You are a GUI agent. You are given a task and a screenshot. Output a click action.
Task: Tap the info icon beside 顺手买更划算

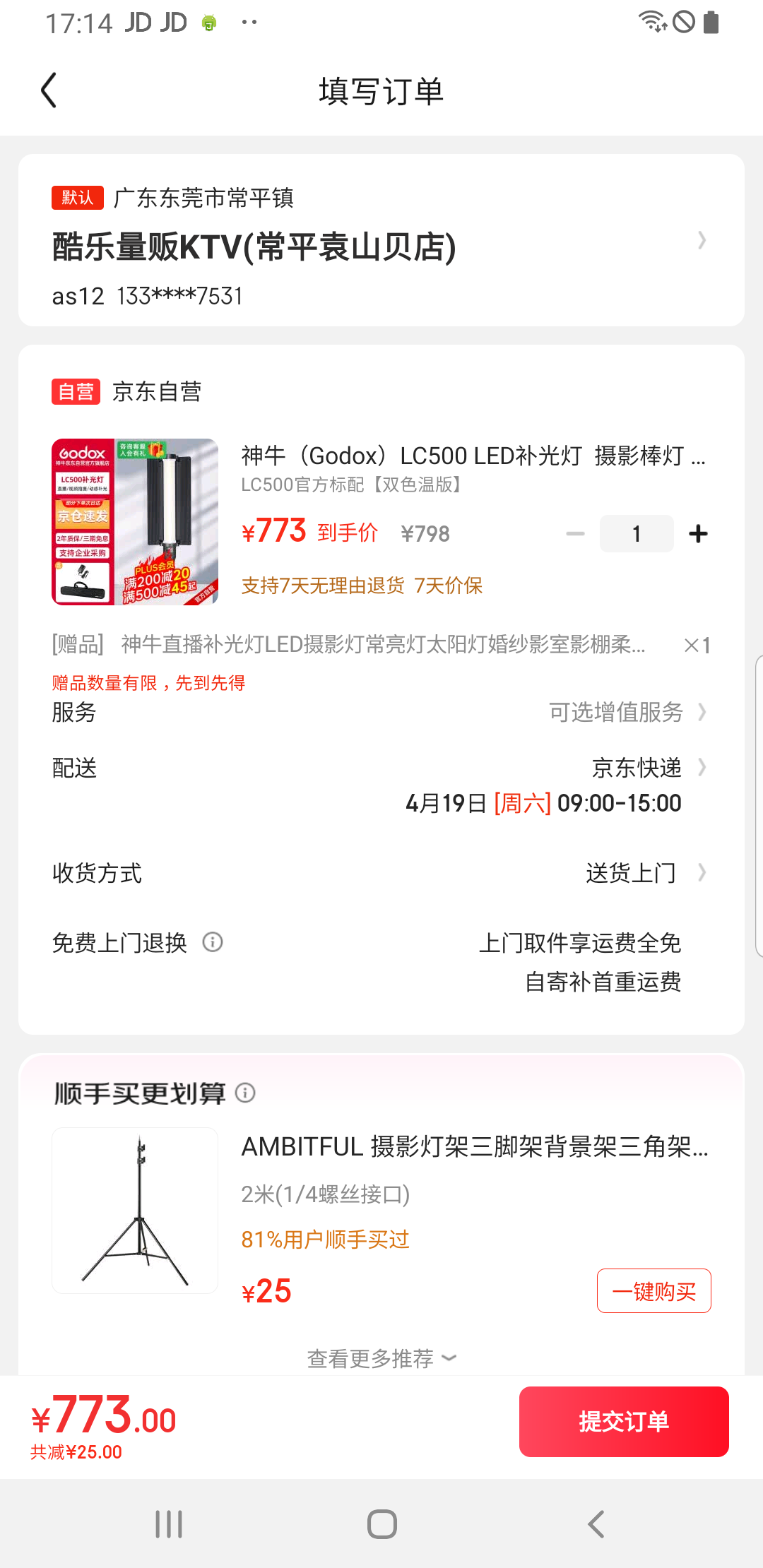[245, 1093]
